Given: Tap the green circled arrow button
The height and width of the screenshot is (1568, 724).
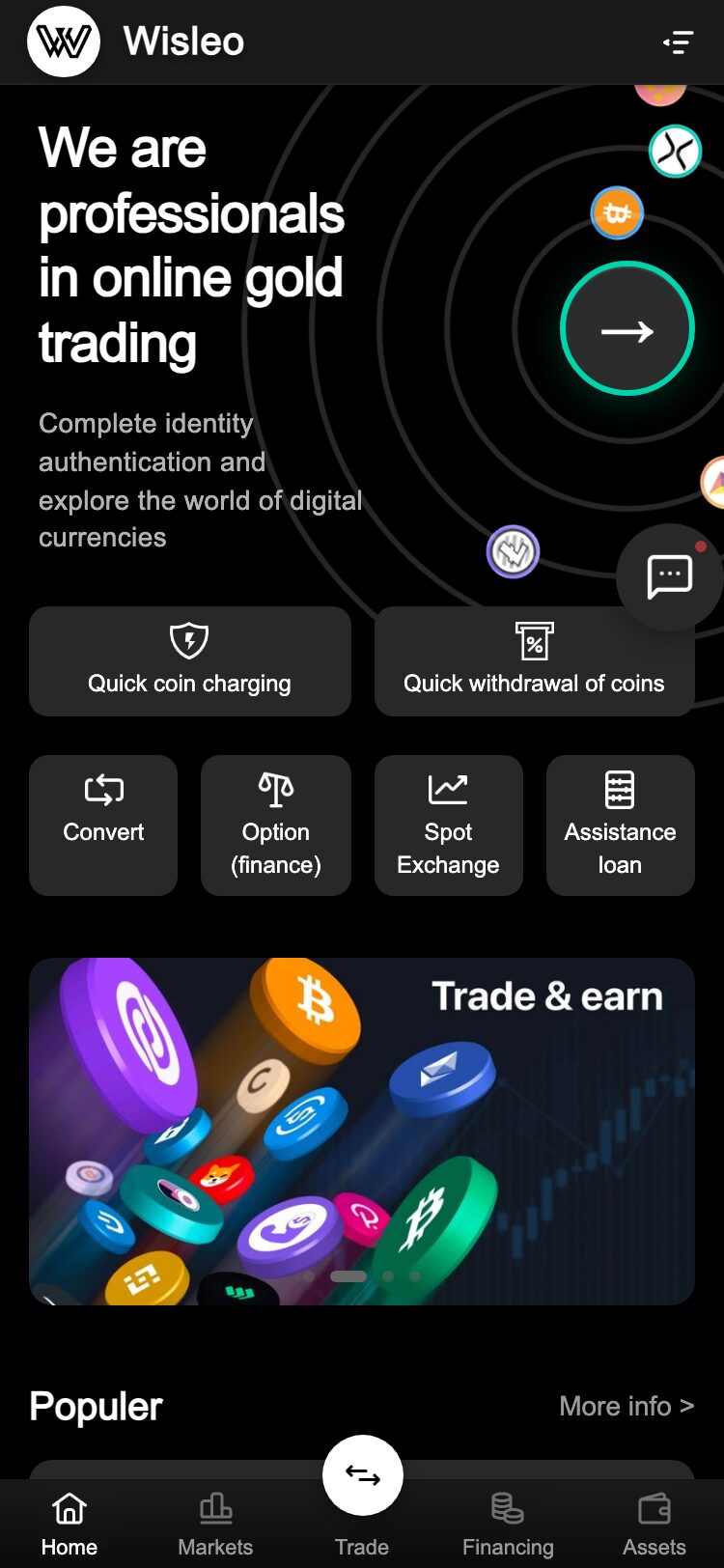Looking at the screenshot, I should click(x=627, y=329).
